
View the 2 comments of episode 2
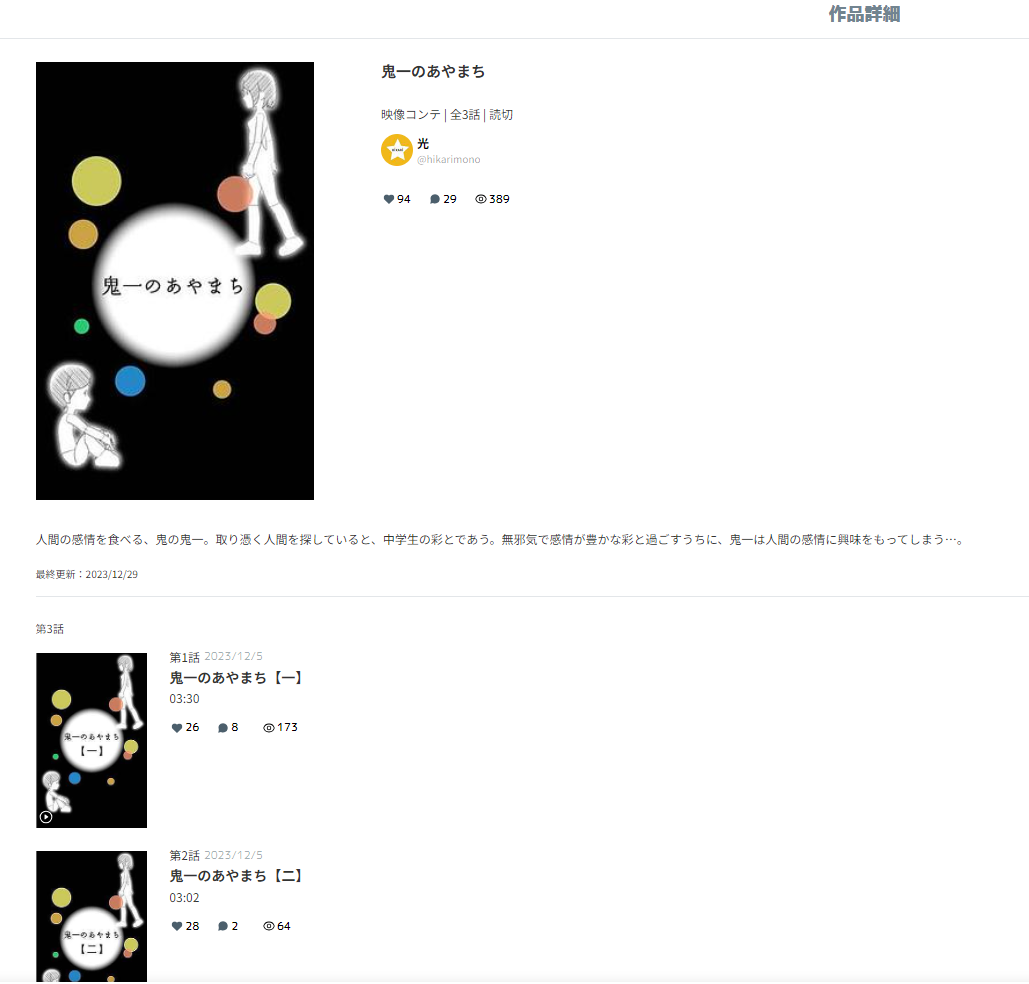click(223, 926)
